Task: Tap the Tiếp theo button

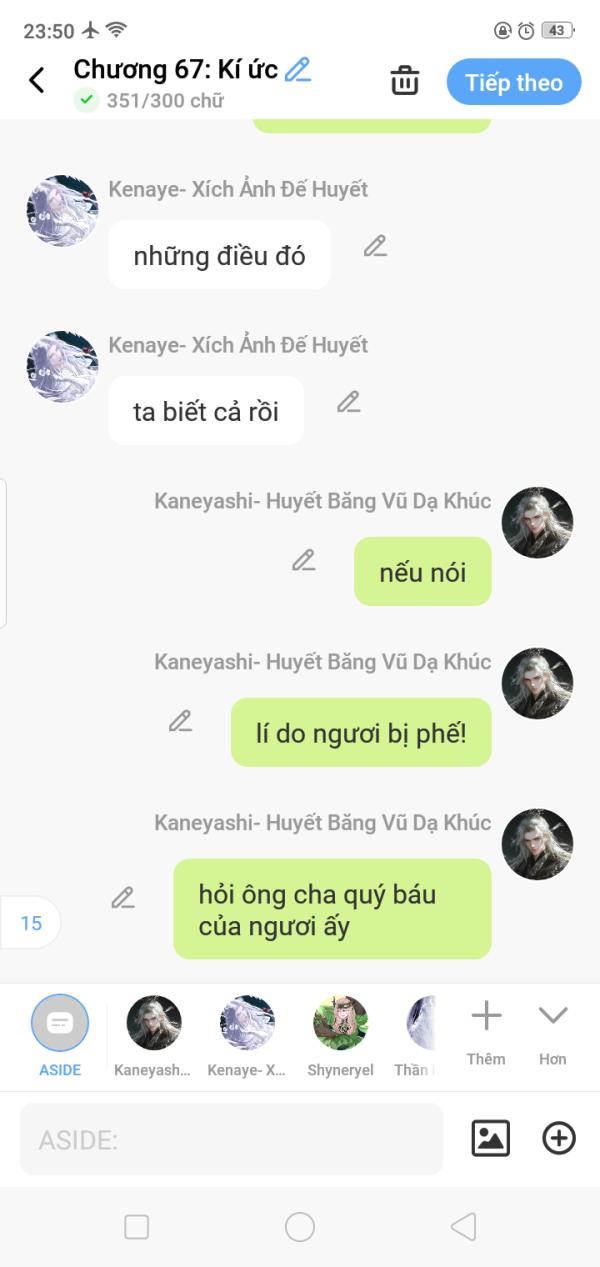Action: 513,82
